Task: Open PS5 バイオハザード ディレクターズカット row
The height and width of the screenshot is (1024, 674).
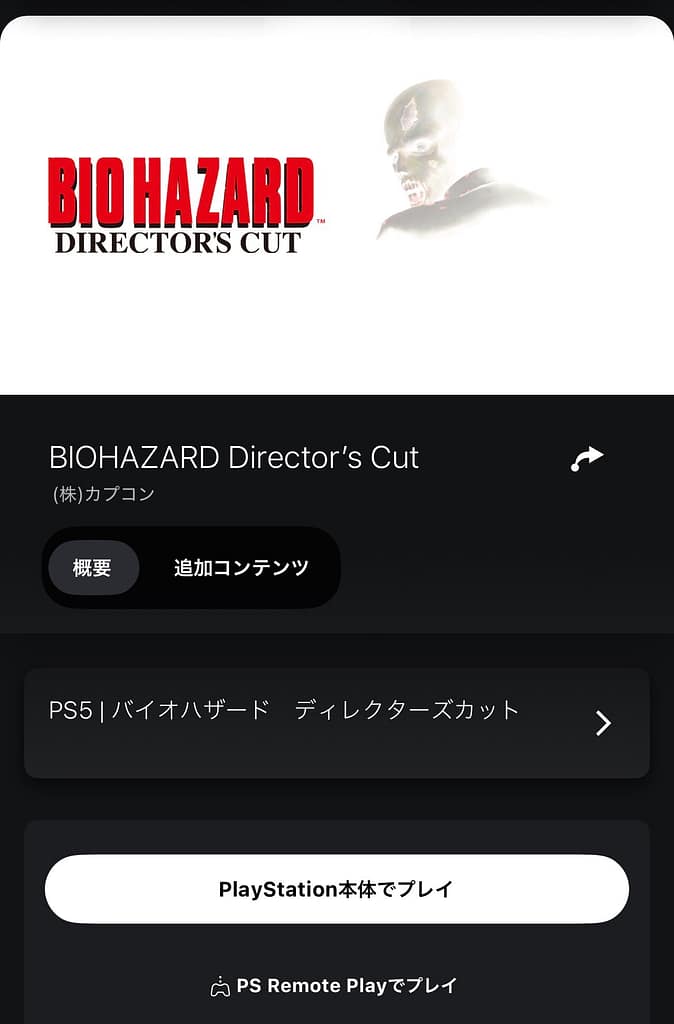Action: tap(337, 722)
